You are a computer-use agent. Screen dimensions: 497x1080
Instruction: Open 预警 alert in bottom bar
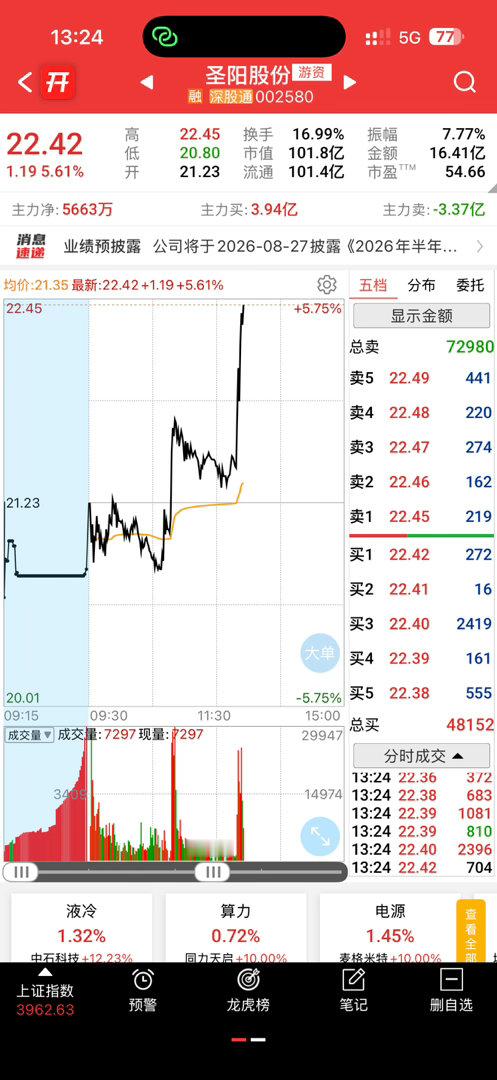tap(142, 990)
